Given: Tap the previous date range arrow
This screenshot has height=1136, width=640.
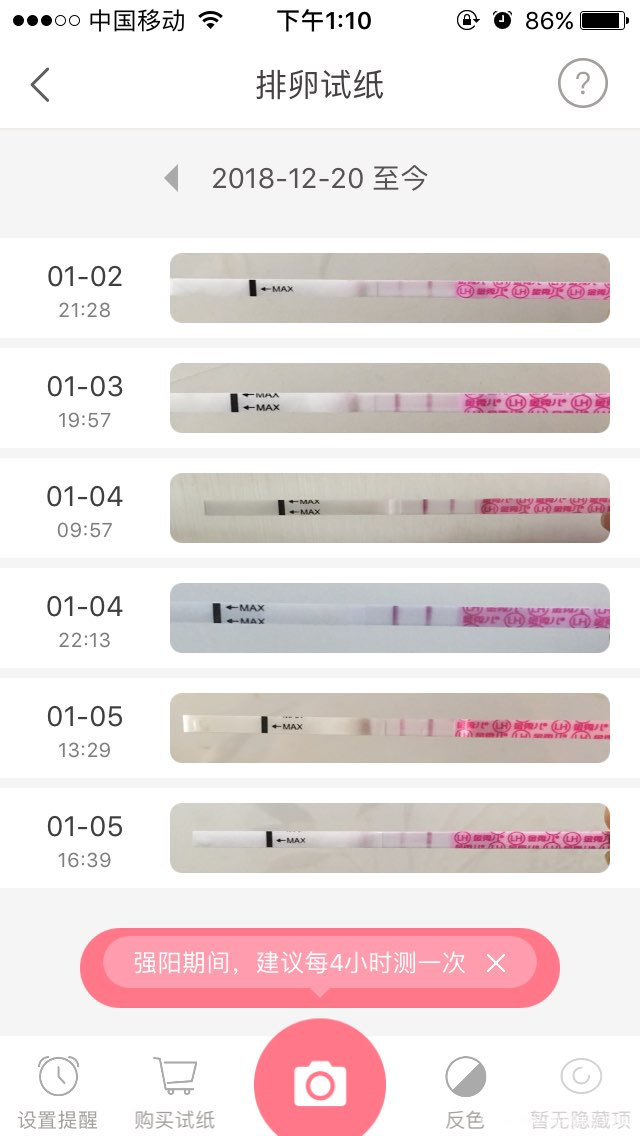Looking at the screenshot, I should click(171, 179).
